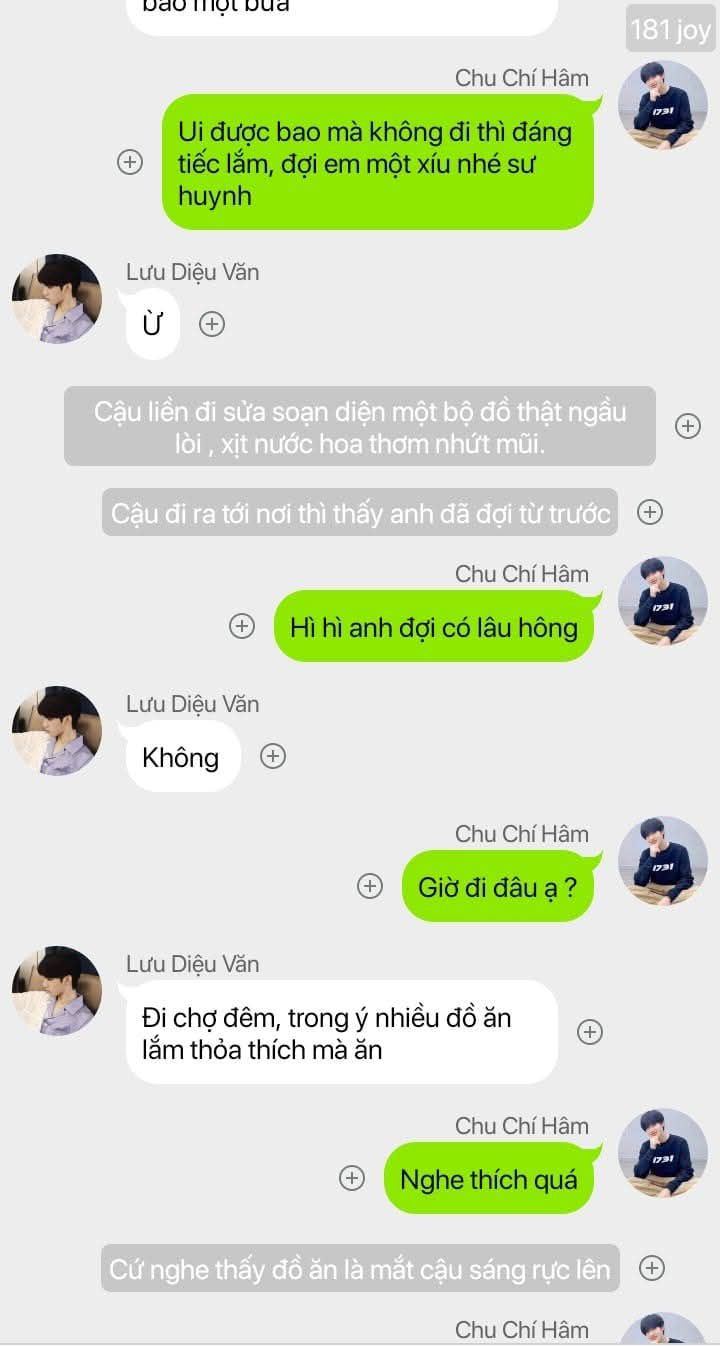
Task: Tap plus icon beside "Cứ nghe thấy đồ ăn" narration
Action: click(652, 1268)
